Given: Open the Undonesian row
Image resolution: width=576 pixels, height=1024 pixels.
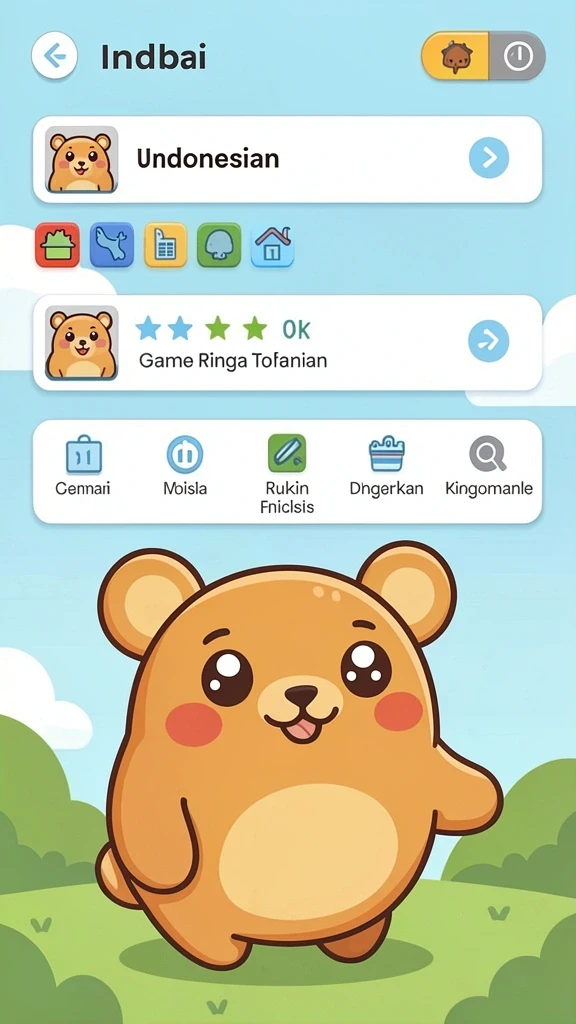Looking at the screenshot, I should (287, 159).
